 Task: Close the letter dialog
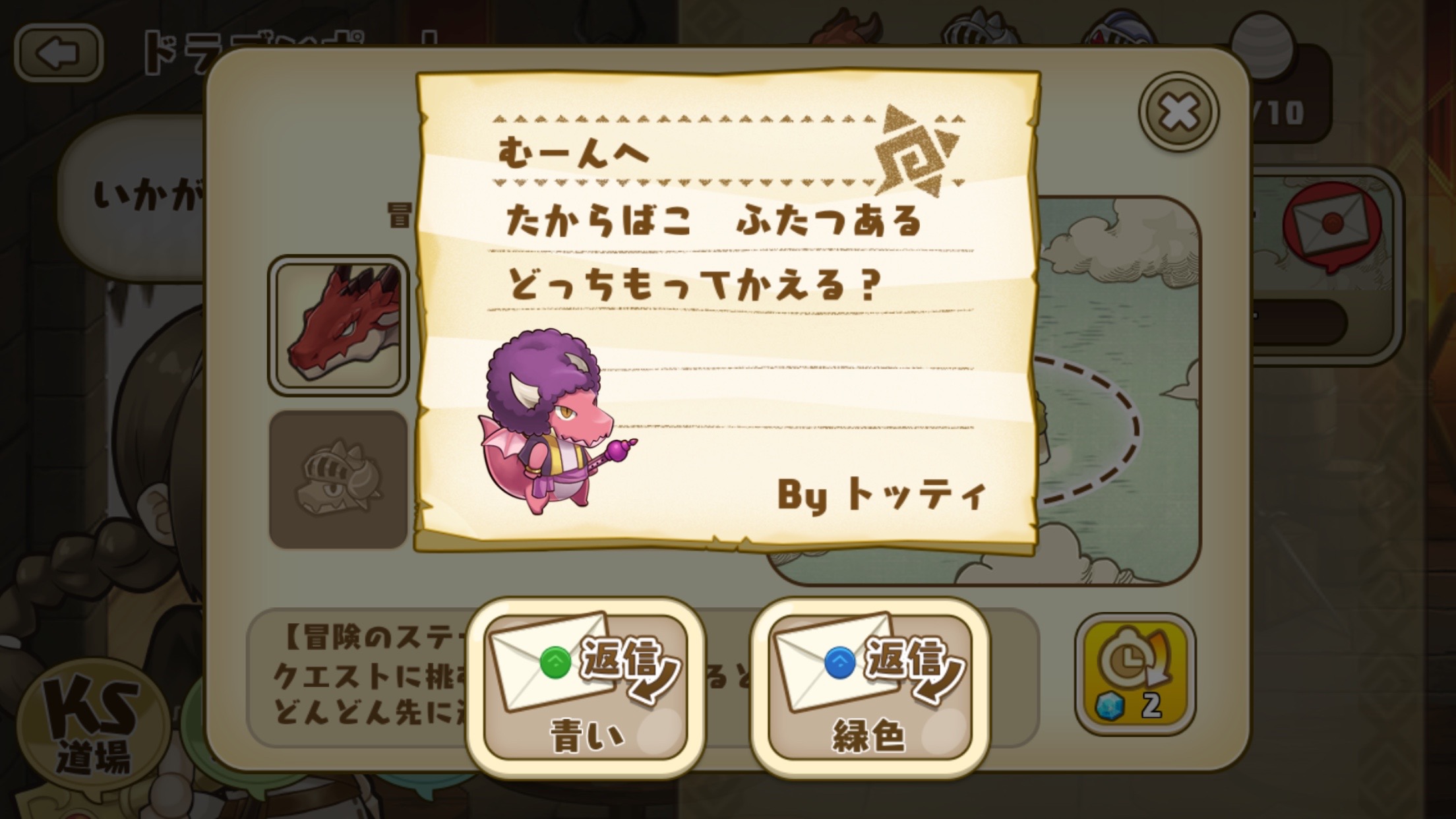(x=1178, y=113)
